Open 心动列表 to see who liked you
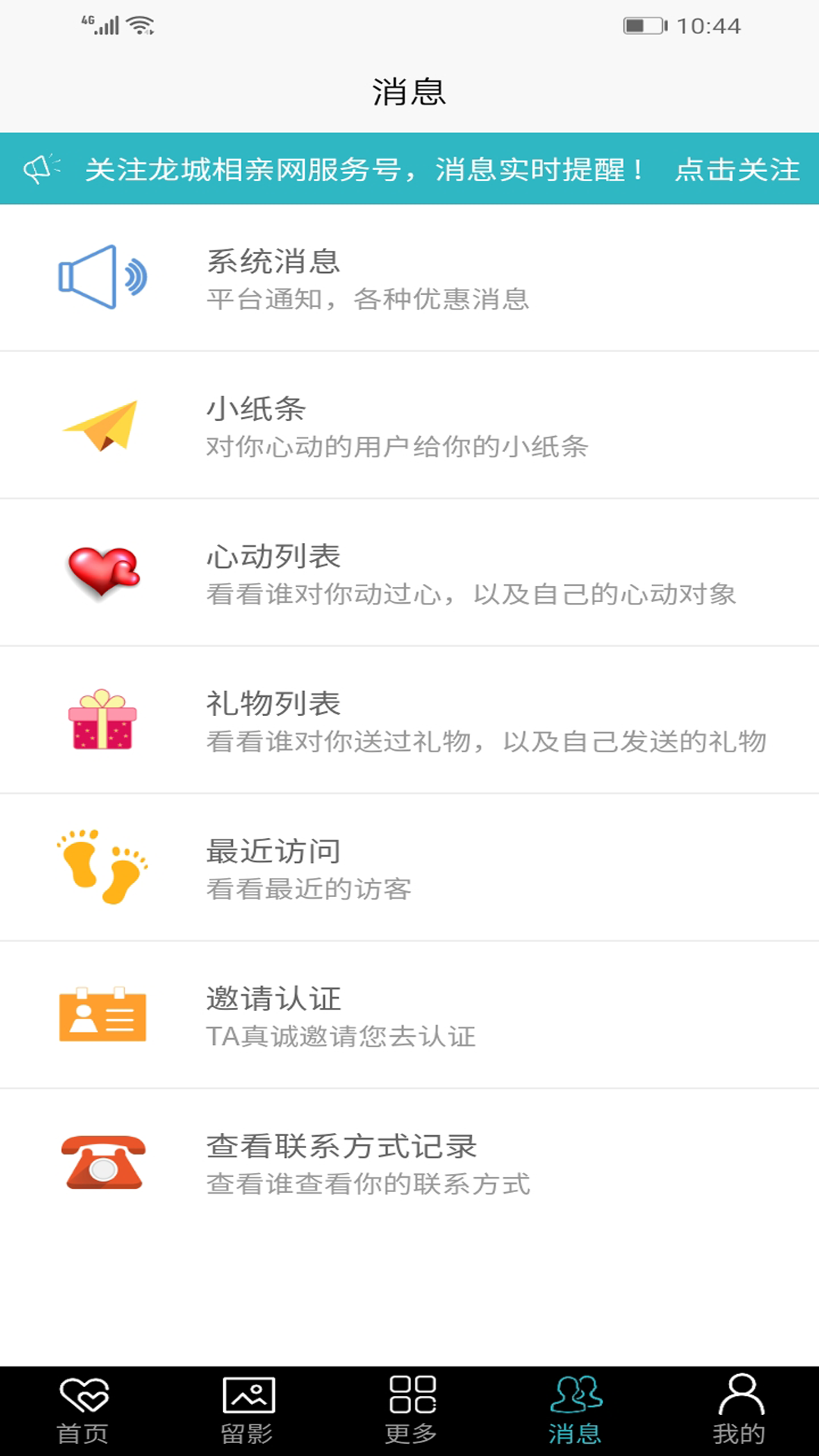This screenshot has width=819, height=1456. pos(409,573)
